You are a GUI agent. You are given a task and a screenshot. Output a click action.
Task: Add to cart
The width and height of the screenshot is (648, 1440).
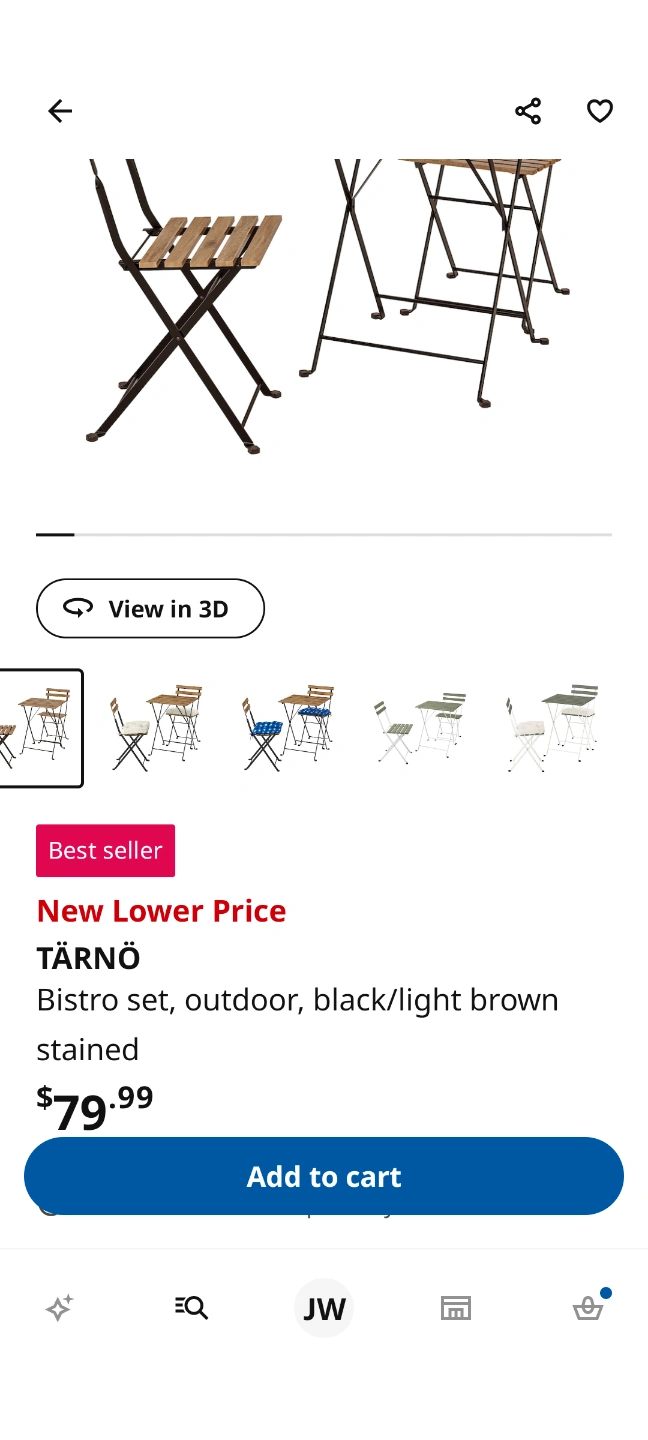pos(324,1176)
